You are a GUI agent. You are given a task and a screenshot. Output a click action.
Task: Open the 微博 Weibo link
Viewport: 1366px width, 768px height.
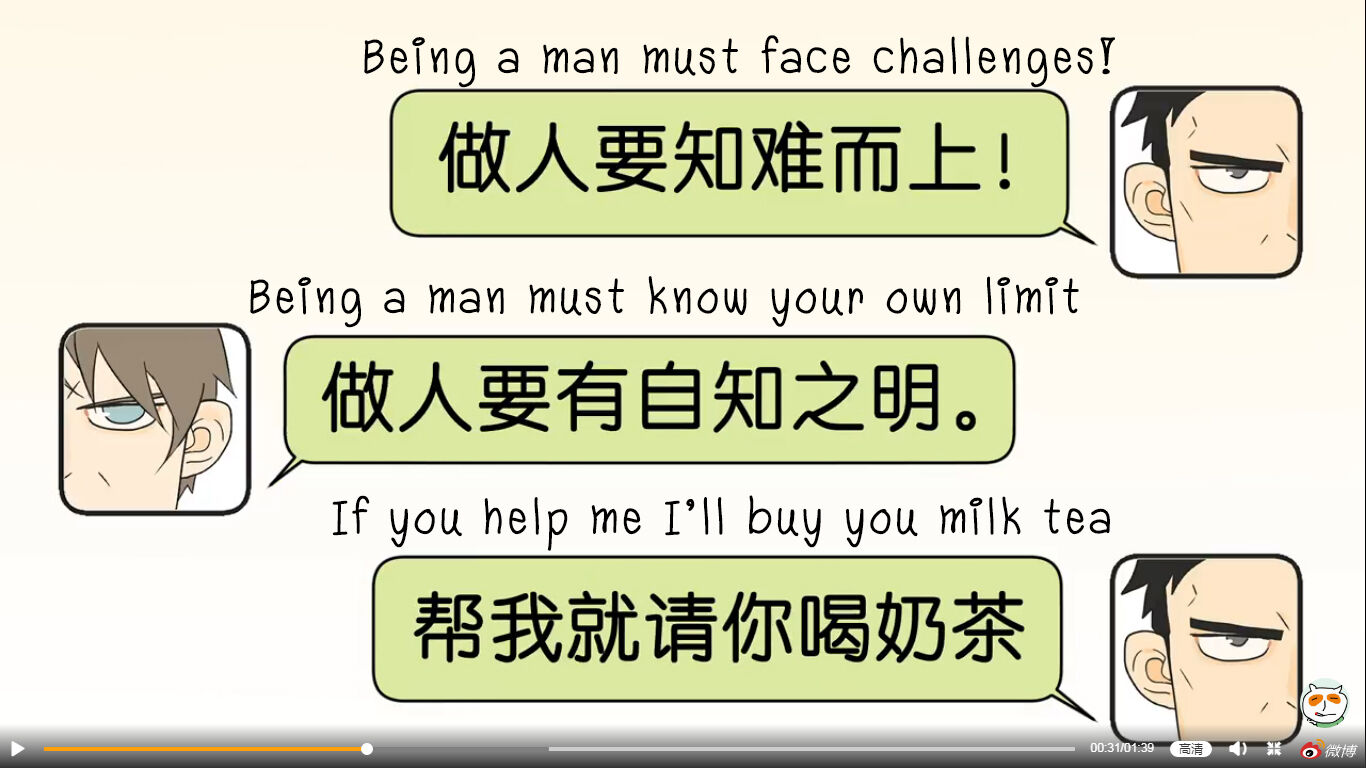(x=1329, y=749)
